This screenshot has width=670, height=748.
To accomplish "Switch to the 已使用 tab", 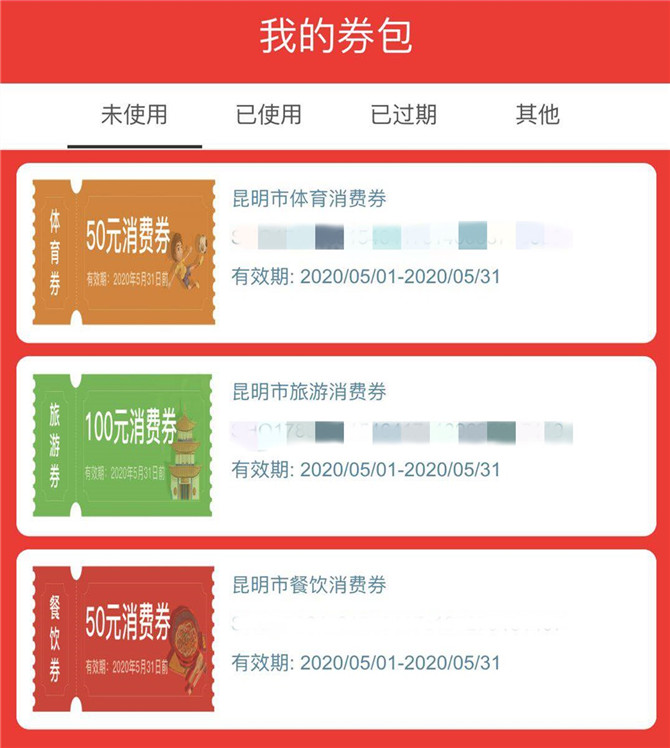I will click(x=268, y=115).
